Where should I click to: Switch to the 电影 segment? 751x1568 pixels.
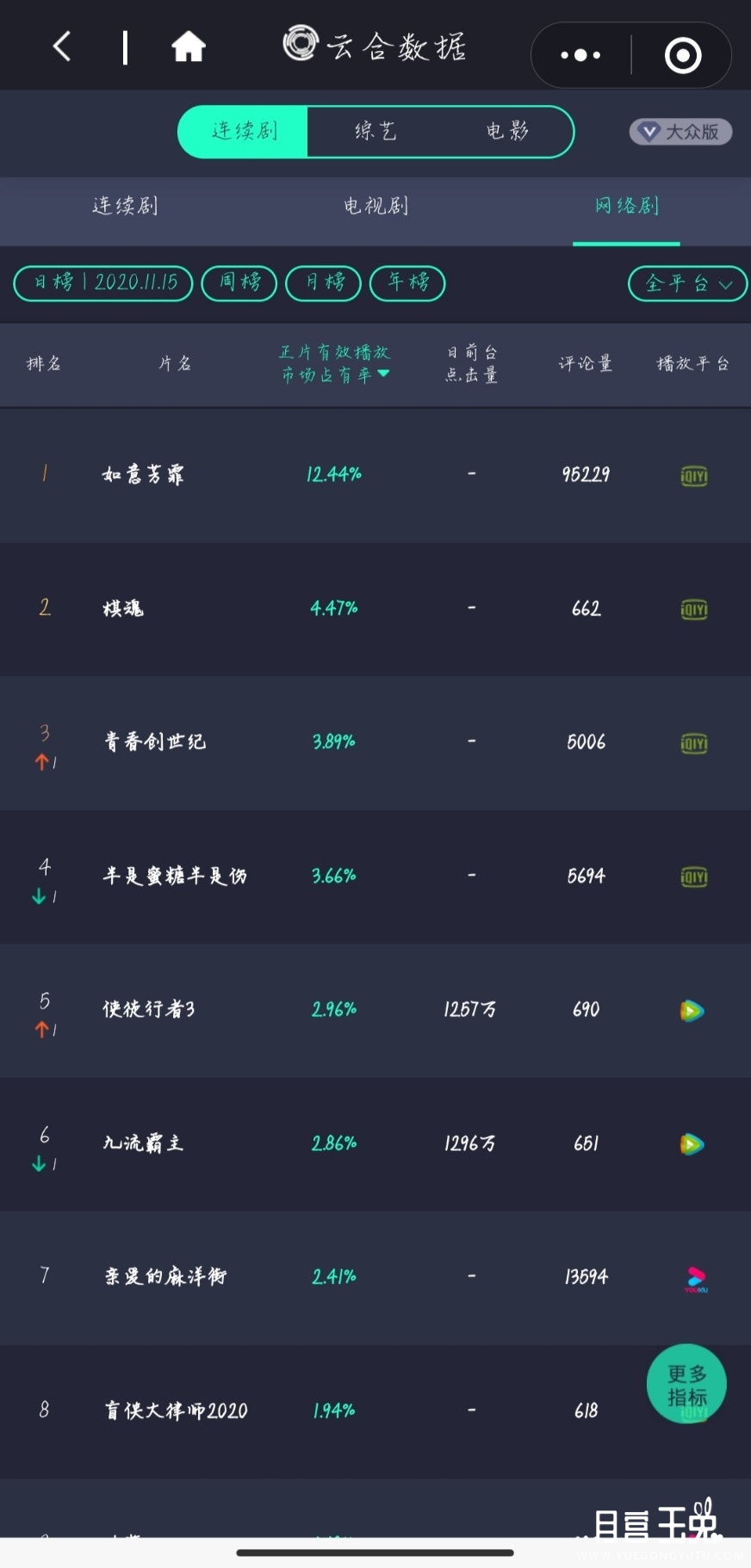pos(507,132)
